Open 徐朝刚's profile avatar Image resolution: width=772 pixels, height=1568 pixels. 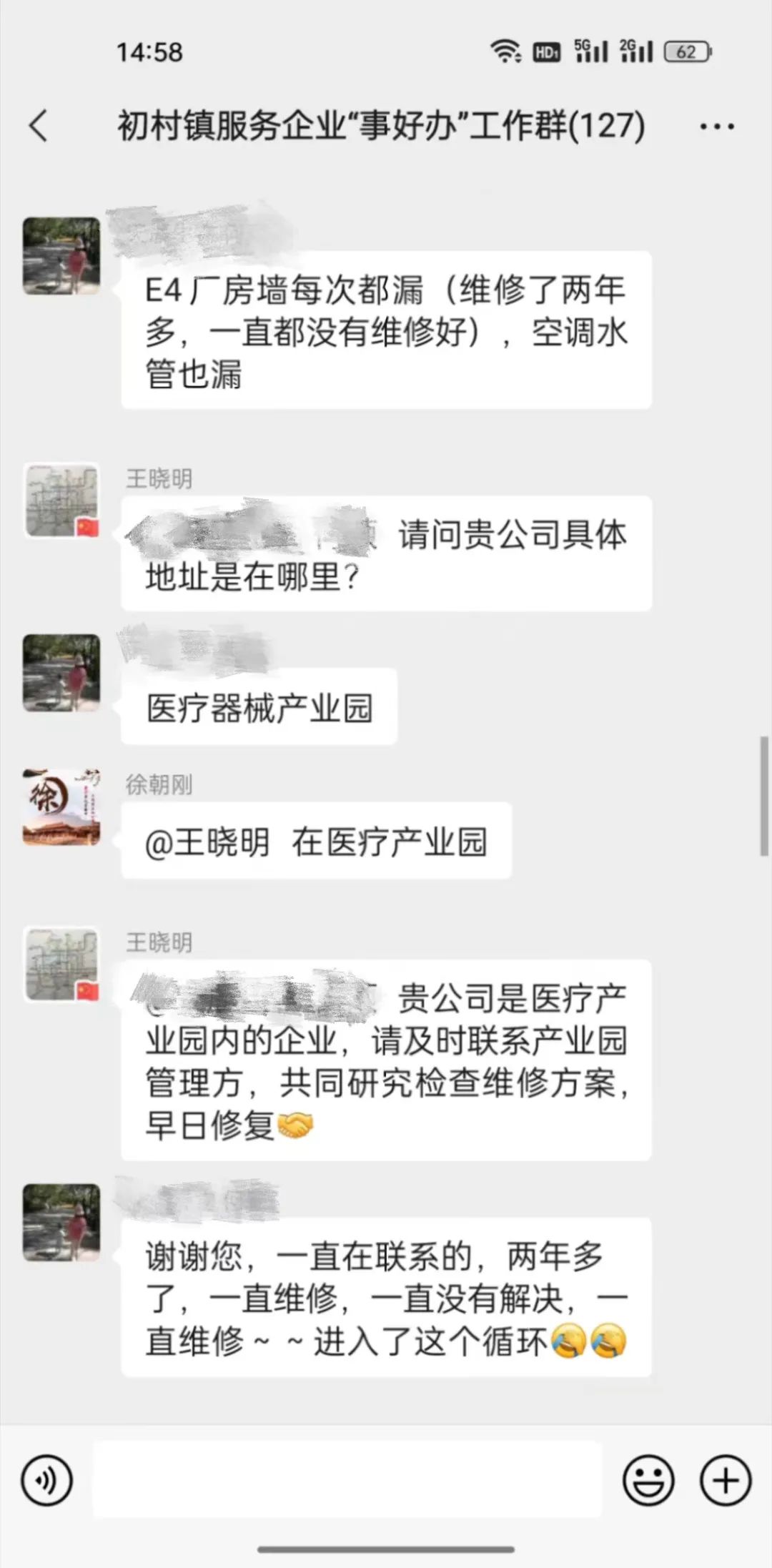coord(61,807)
